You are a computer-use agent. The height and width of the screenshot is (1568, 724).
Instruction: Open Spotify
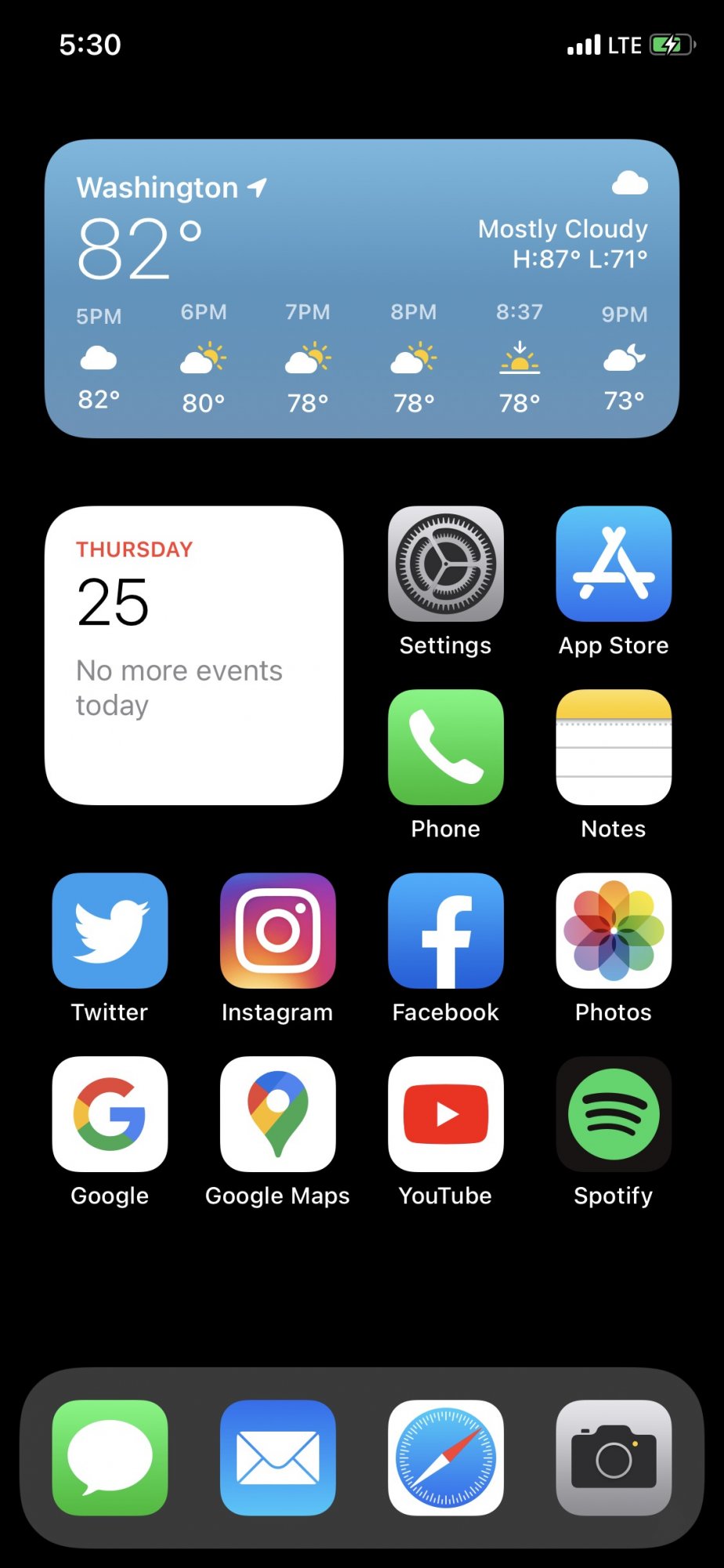[x=614, y=1114]
